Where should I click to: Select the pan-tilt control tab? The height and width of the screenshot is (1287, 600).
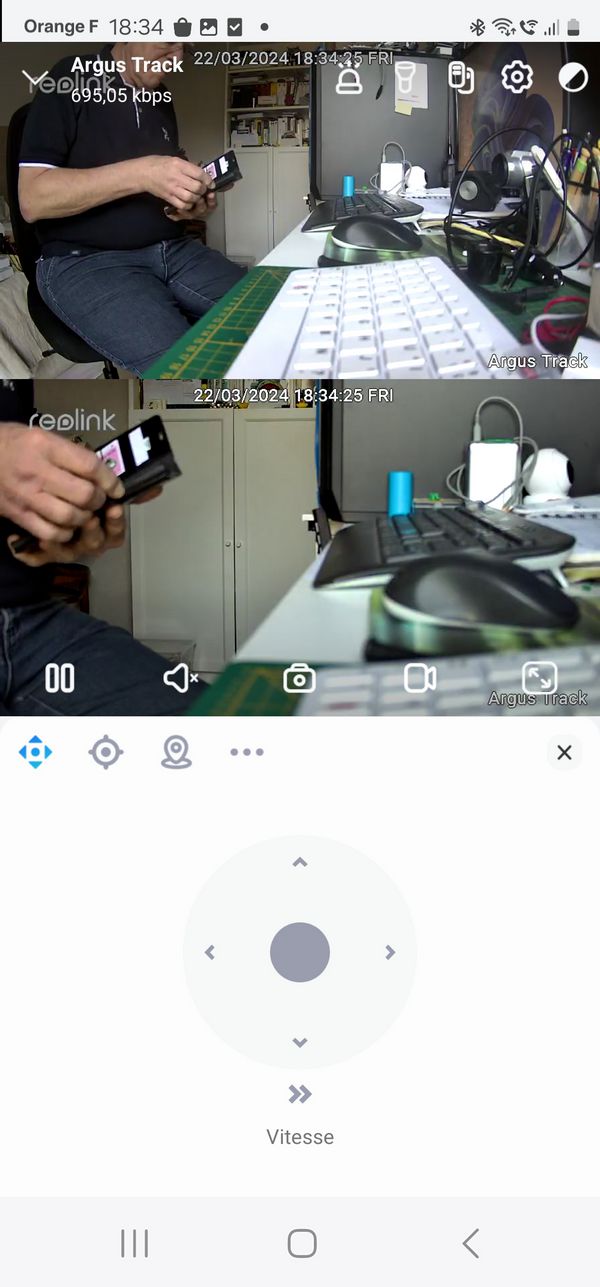[35, 752]
